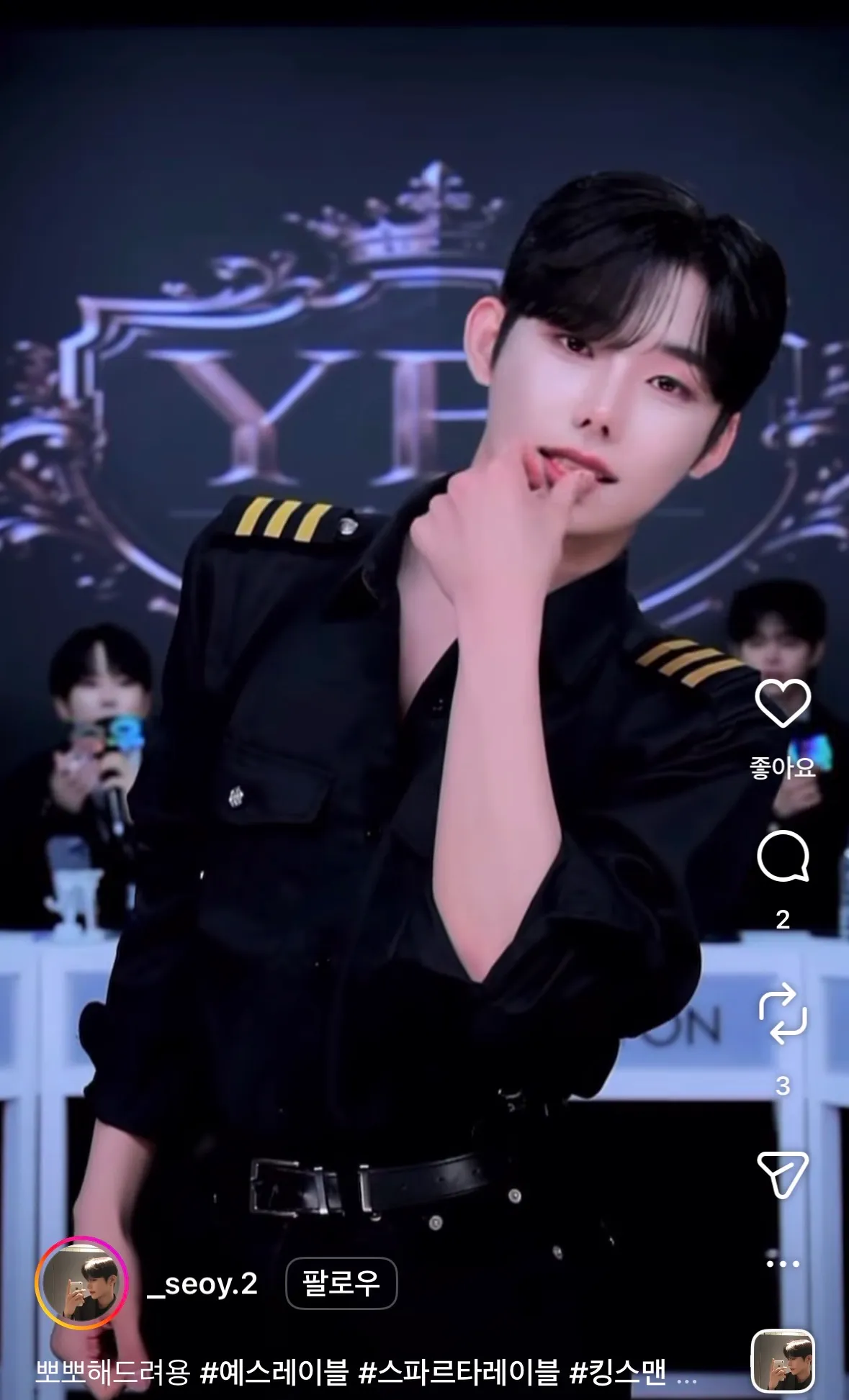Like this reel with the heart icon
Viewport: 849px width, 1400px height.
[x=783, y=703]
